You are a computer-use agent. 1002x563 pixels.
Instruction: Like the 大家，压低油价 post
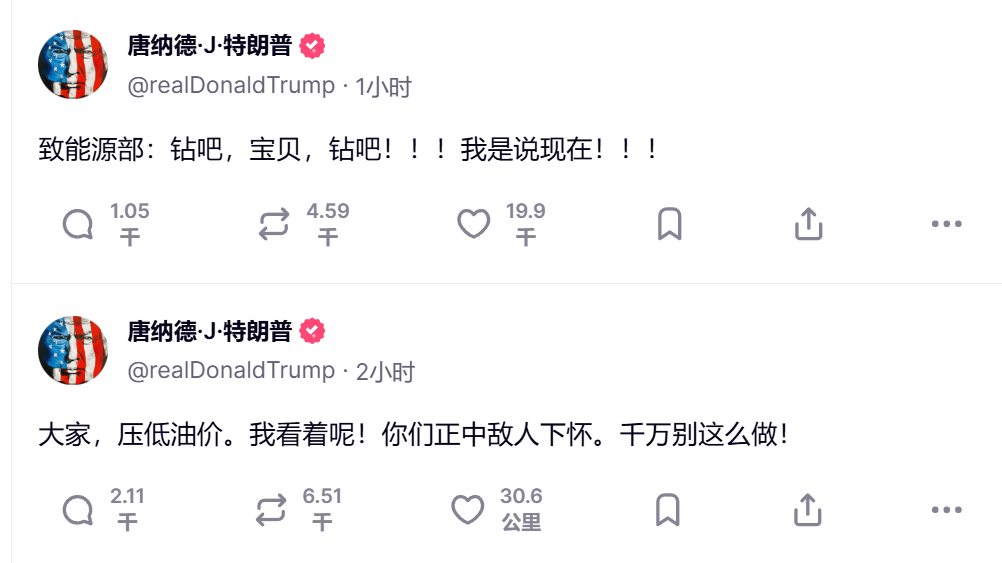pos(467,510)
